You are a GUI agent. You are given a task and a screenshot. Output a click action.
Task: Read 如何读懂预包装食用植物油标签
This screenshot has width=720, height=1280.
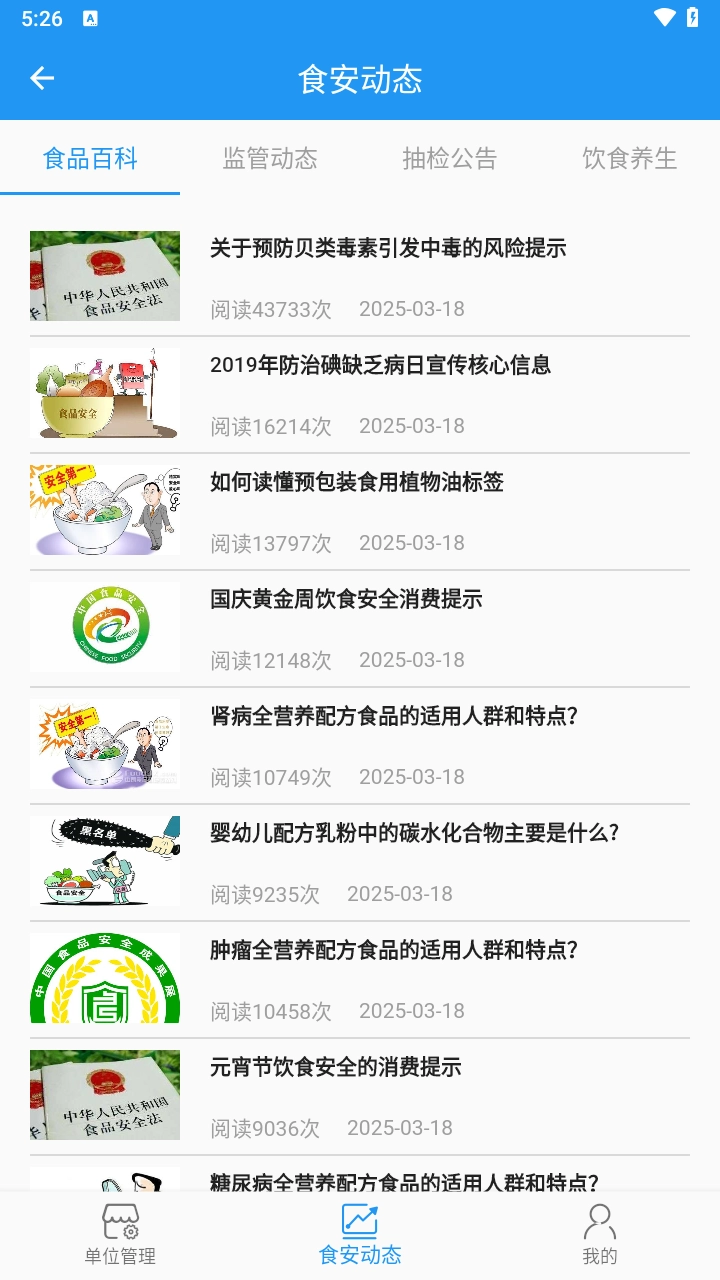(x=357, y=482)
